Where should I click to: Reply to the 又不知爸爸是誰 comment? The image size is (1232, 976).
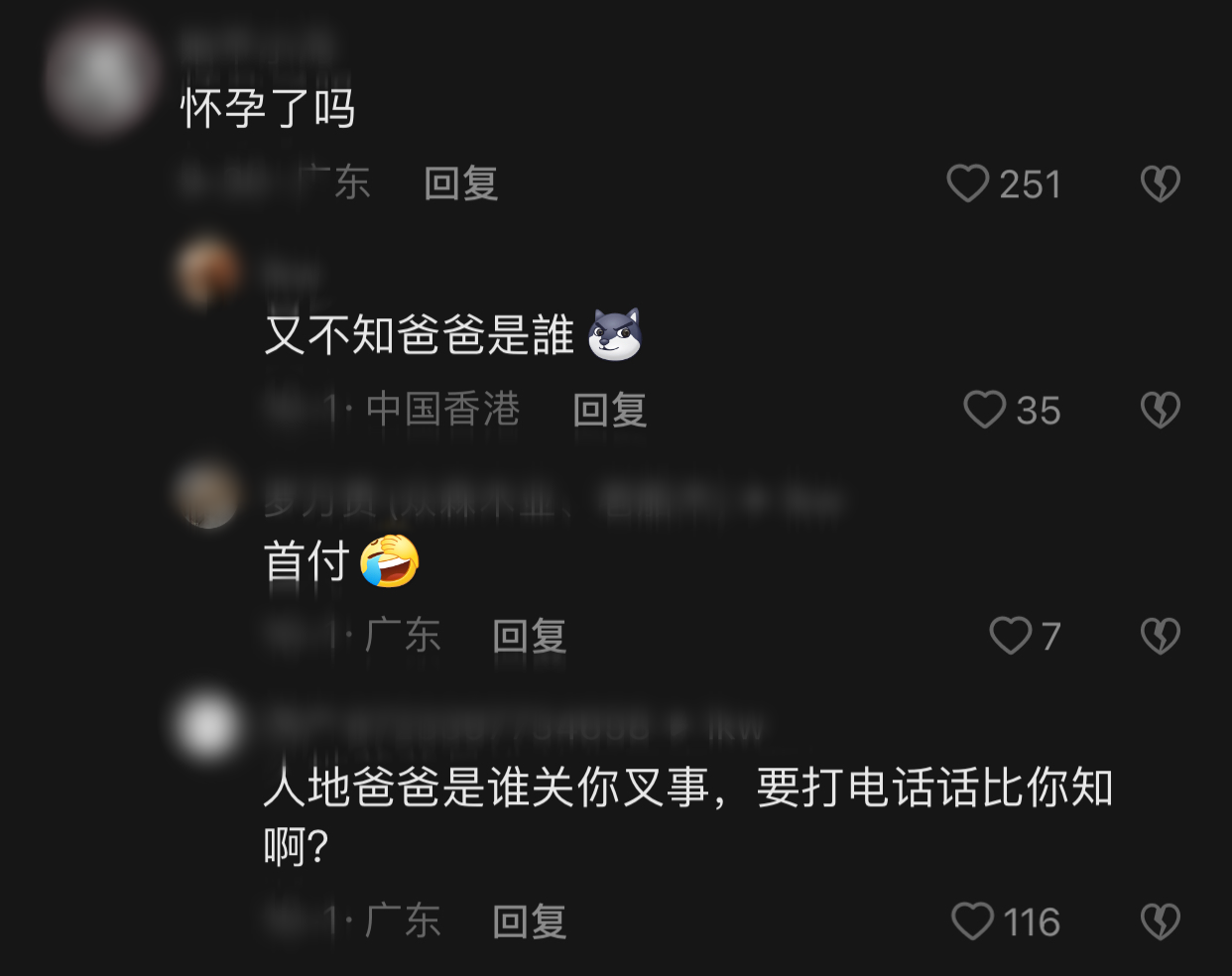(x=609, y=411)
